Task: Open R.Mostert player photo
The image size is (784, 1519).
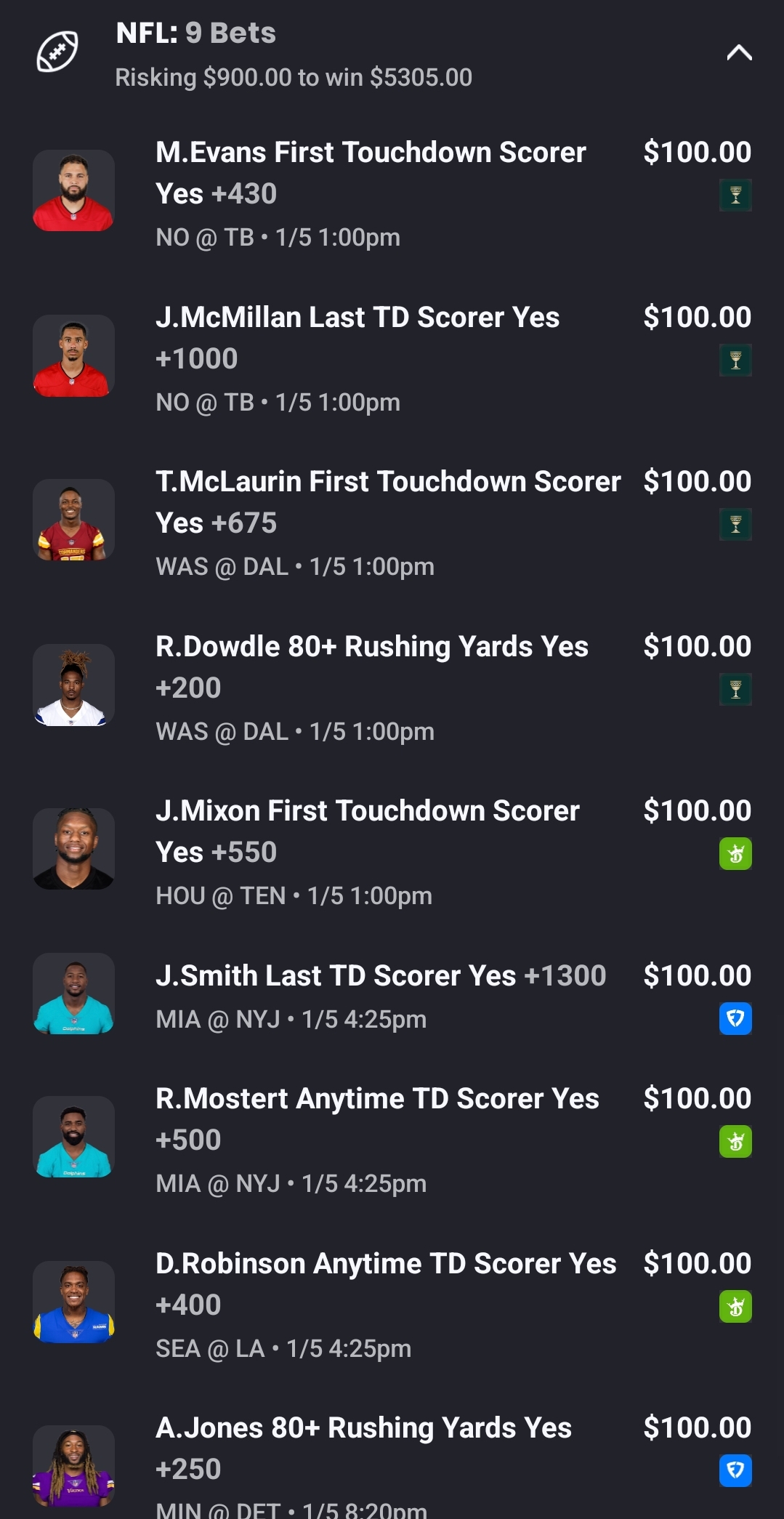Action: click(x=73, y=1138)
